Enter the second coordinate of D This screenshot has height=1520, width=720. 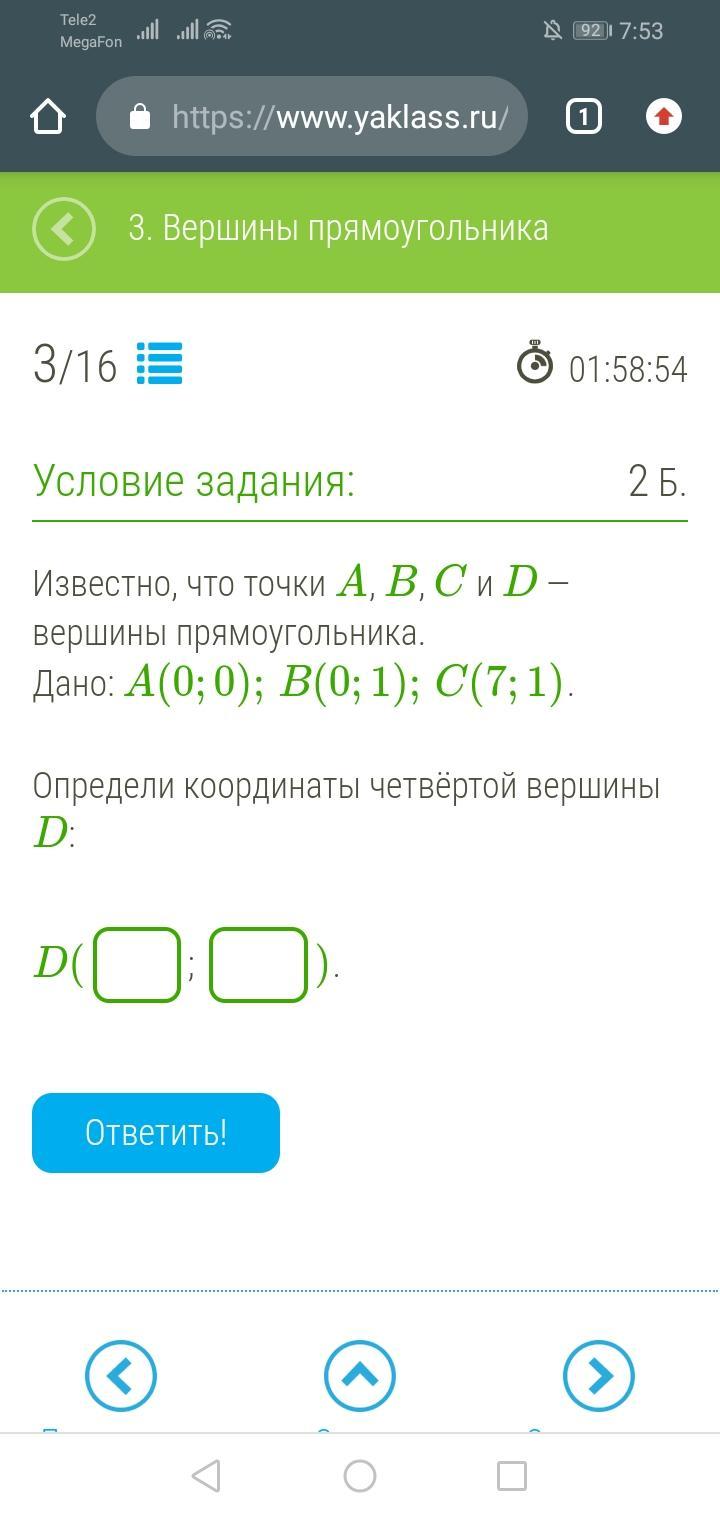point(258,965)
